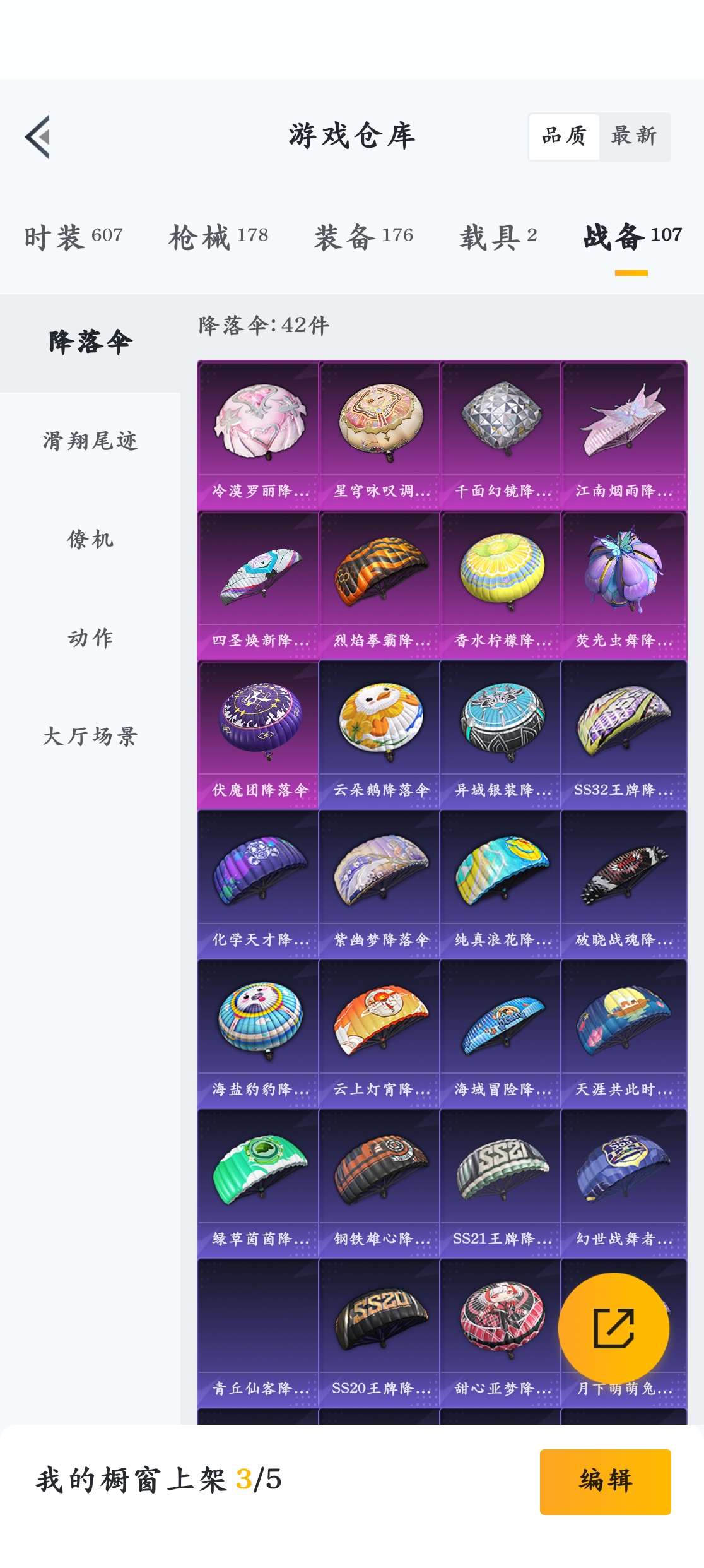This screenshot has height=1568, width=704.
Task: Sort the warehouse by 最新
Action: click(633, 136)
